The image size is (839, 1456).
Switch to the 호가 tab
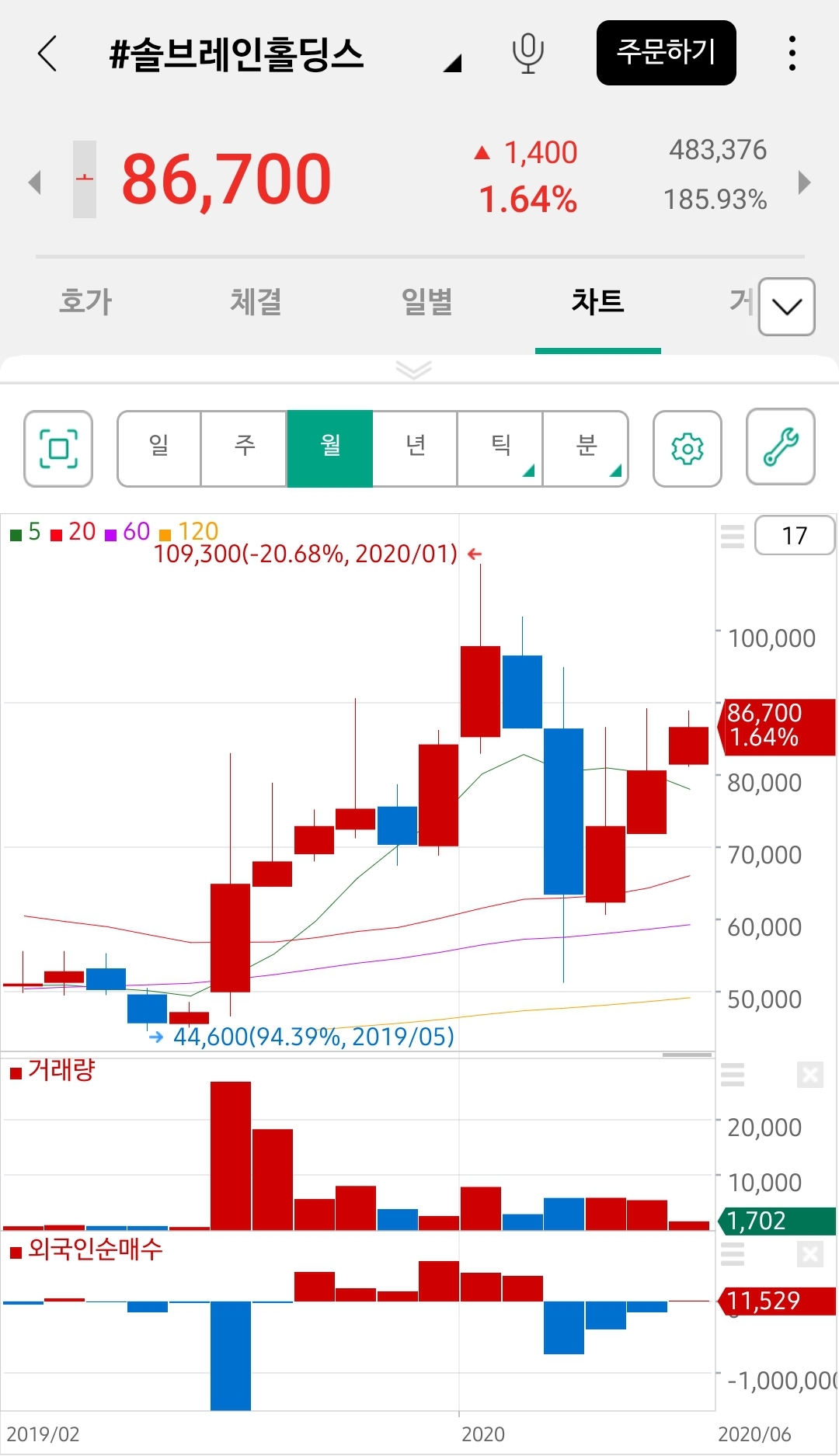tap(85, 301)
